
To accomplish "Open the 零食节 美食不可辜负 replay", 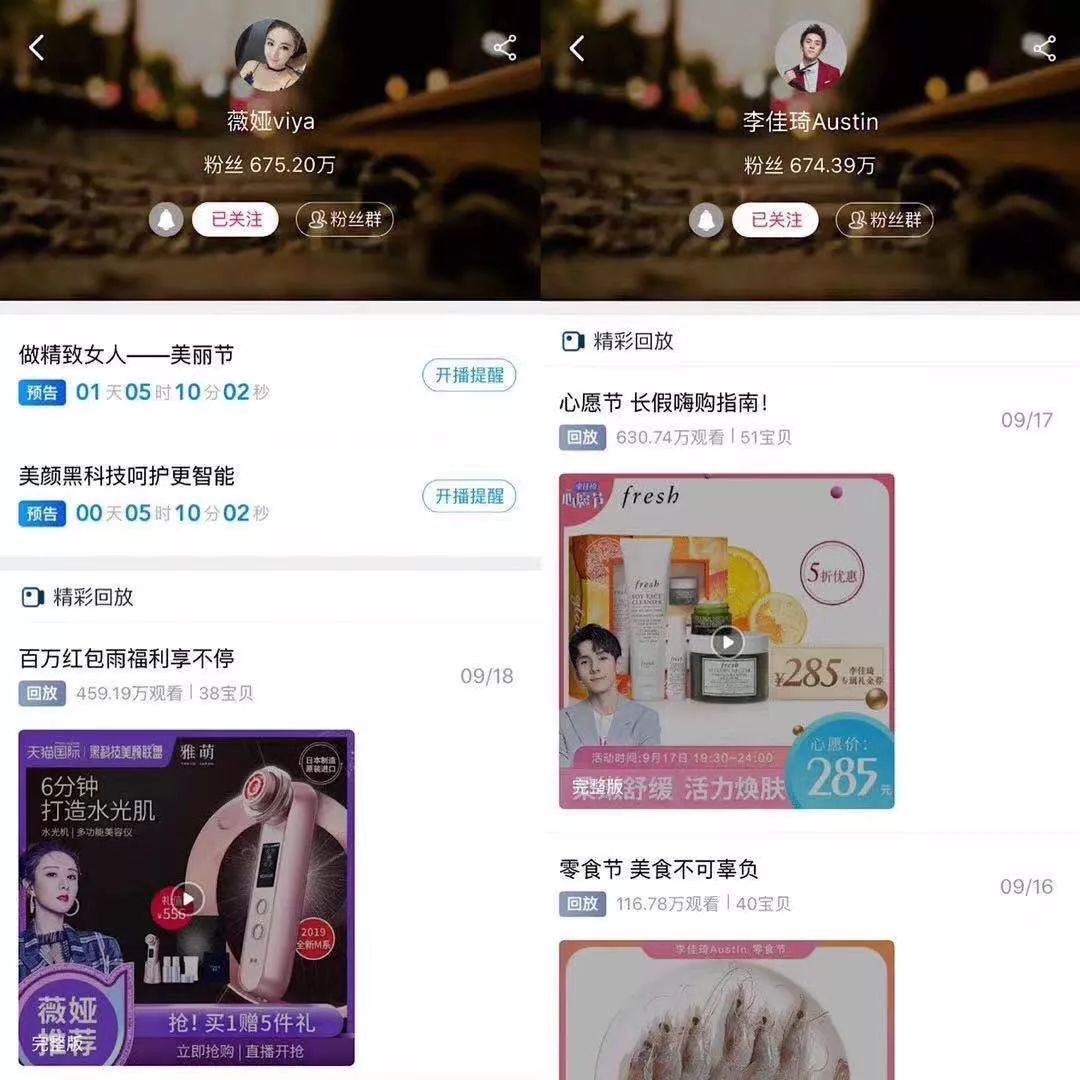I will pyautogui.click(x=659, y=870).
